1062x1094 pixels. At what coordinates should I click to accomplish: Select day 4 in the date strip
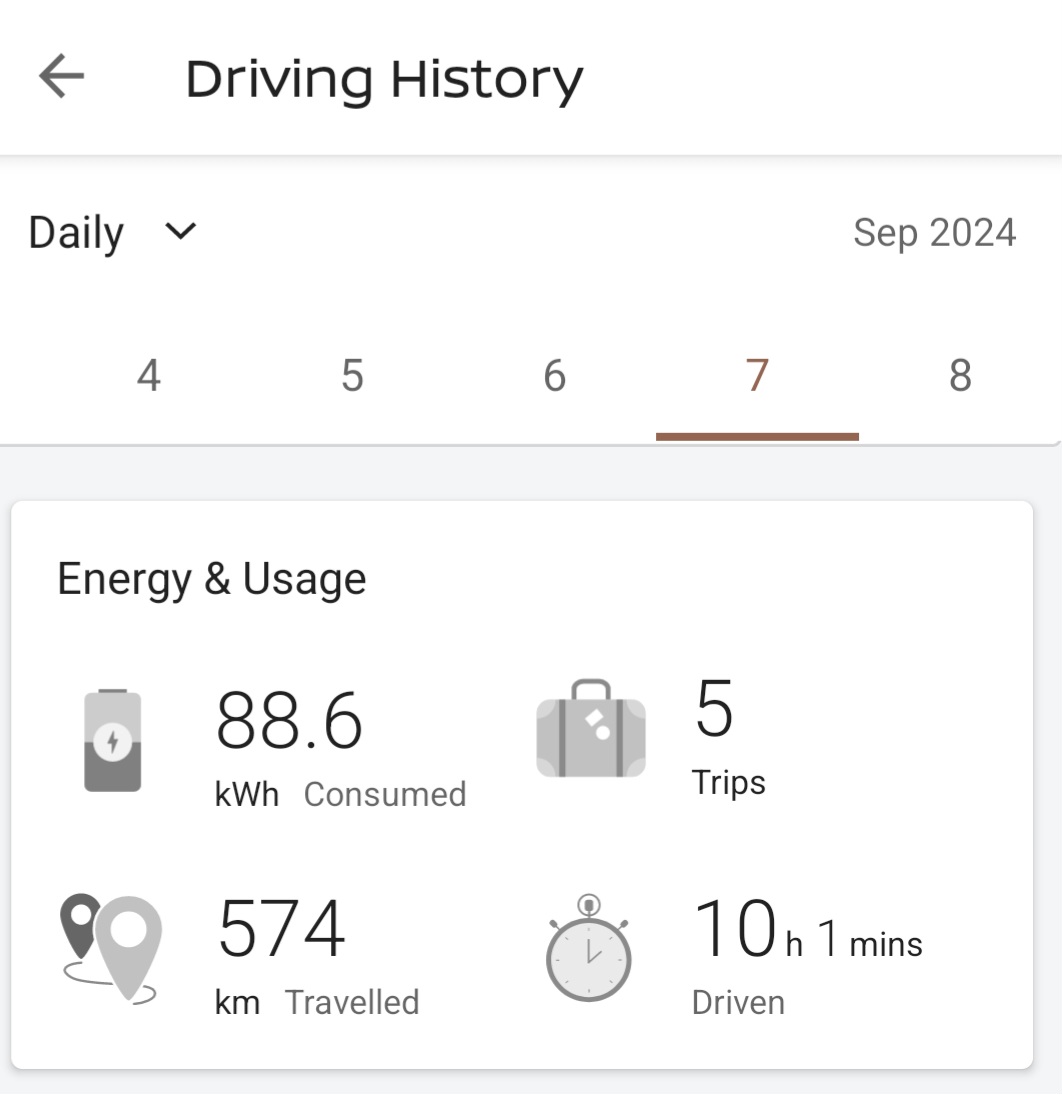point(148,376)
